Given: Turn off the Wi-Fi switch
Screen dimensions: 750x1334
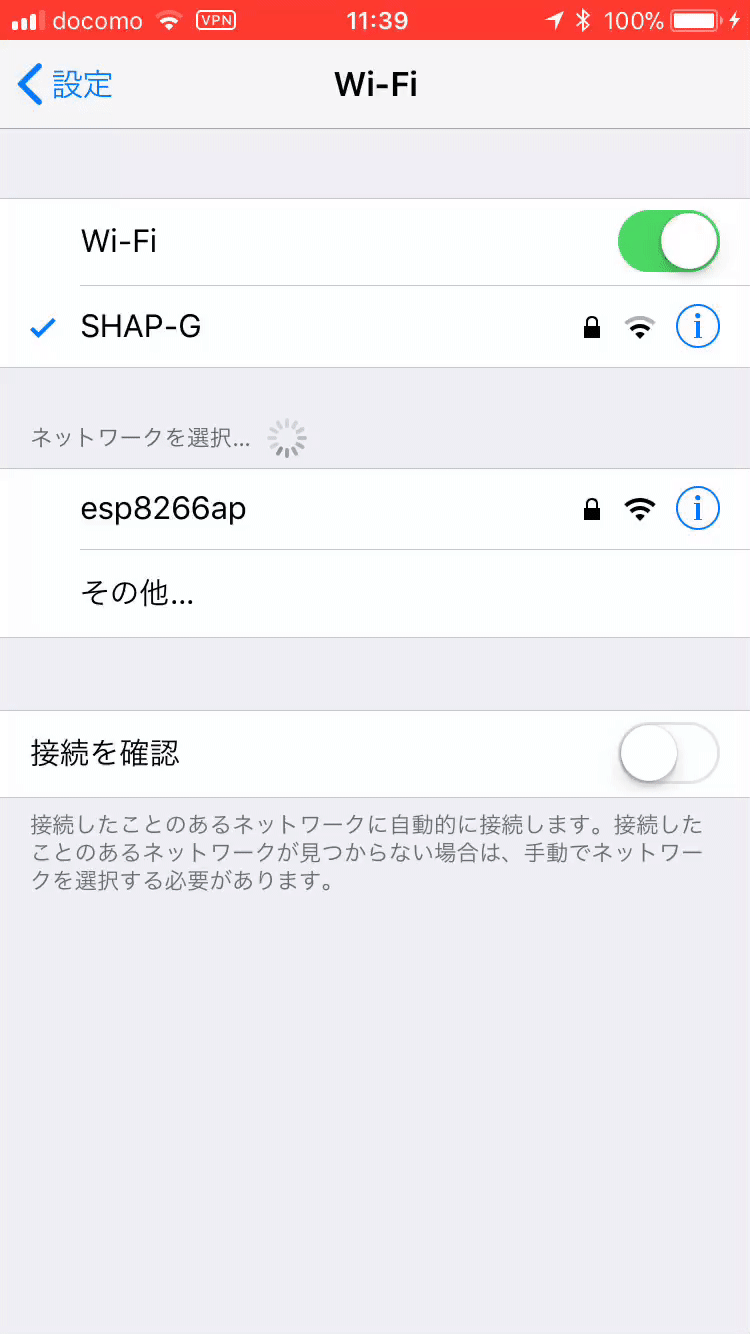Looking at the screenshot, I should click(x=669, y=241).
